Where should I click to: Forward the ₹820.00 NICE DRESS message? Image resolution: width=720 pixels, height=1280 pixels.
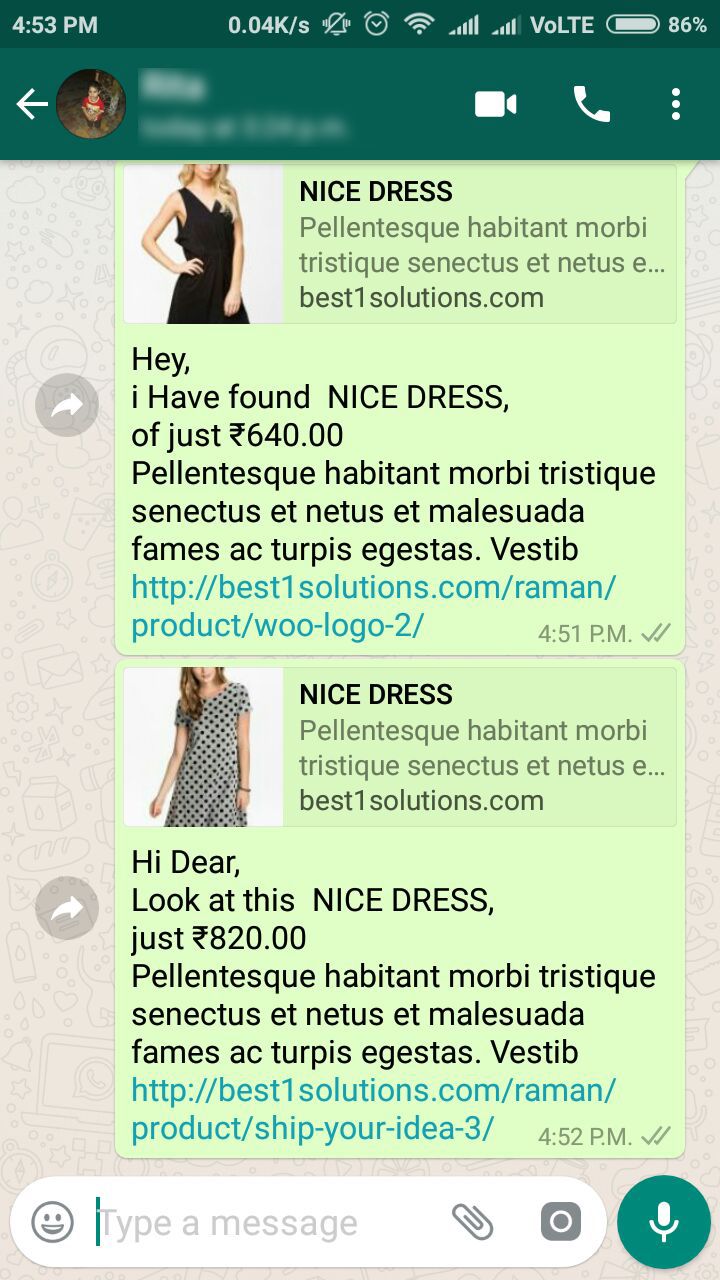67,908
